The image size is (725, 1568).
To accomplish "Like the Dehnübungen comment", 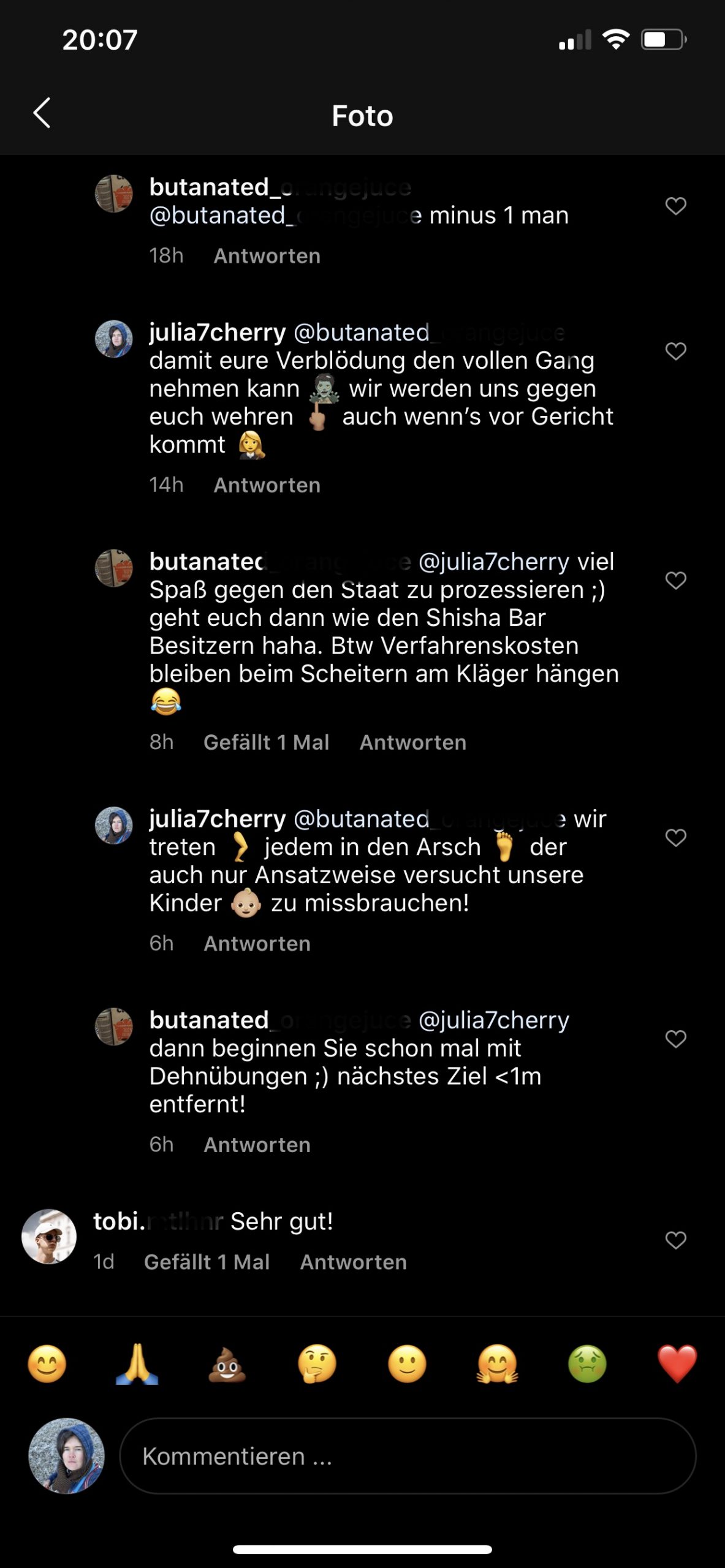I will click(x=675, y=1039).
